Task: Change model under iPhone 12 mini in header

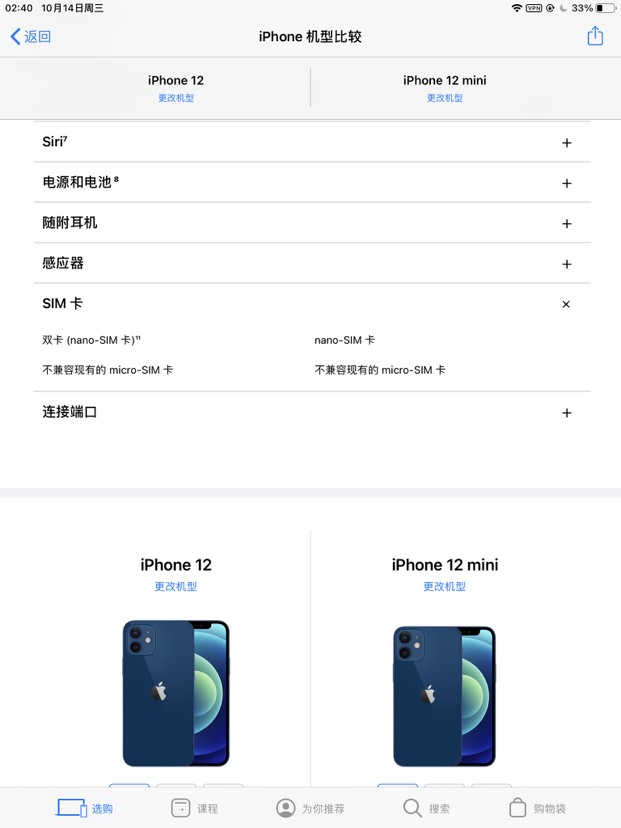Action: 445,98
